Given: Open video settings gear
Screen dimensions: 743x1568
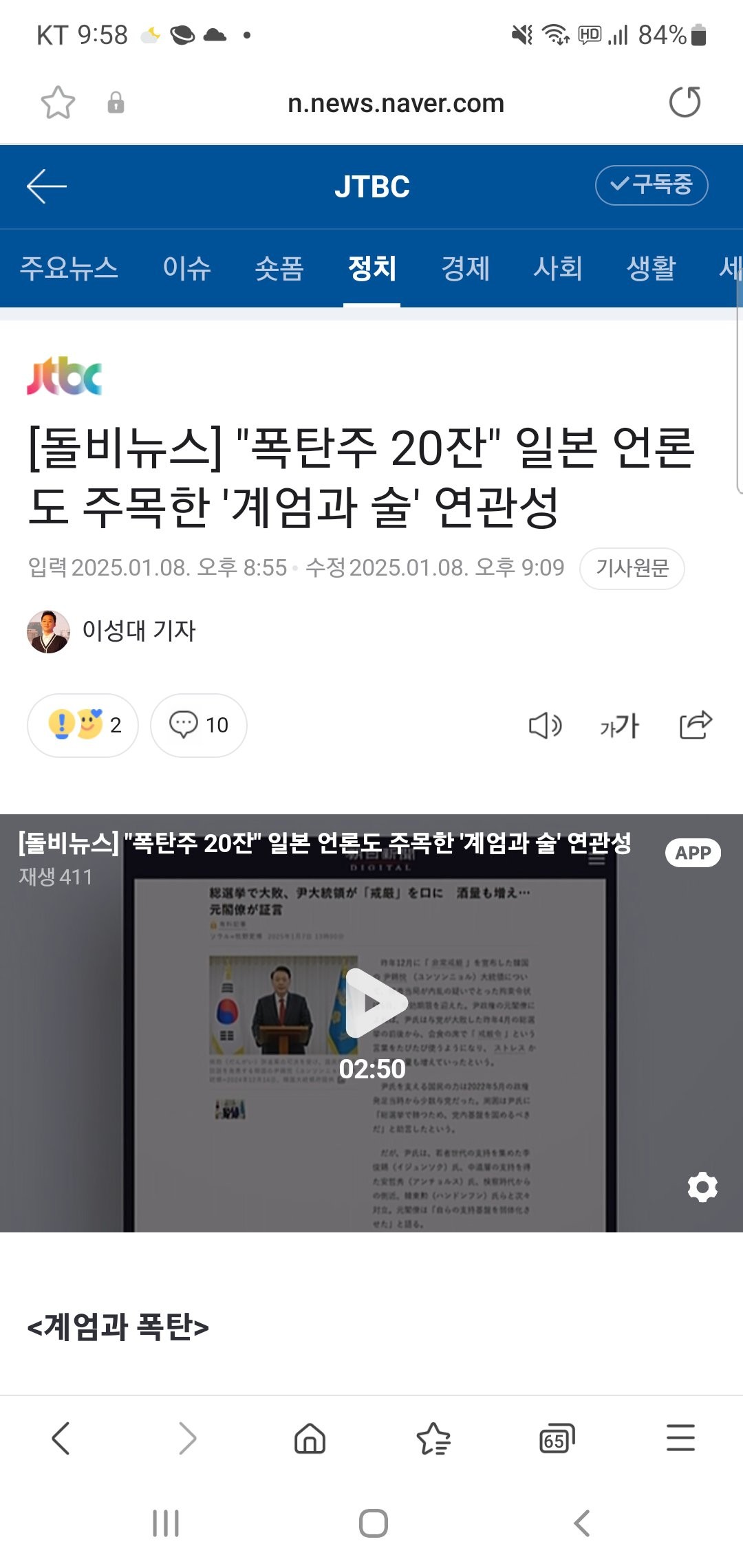Looking at the screenshot, I should click(702, 1187).
